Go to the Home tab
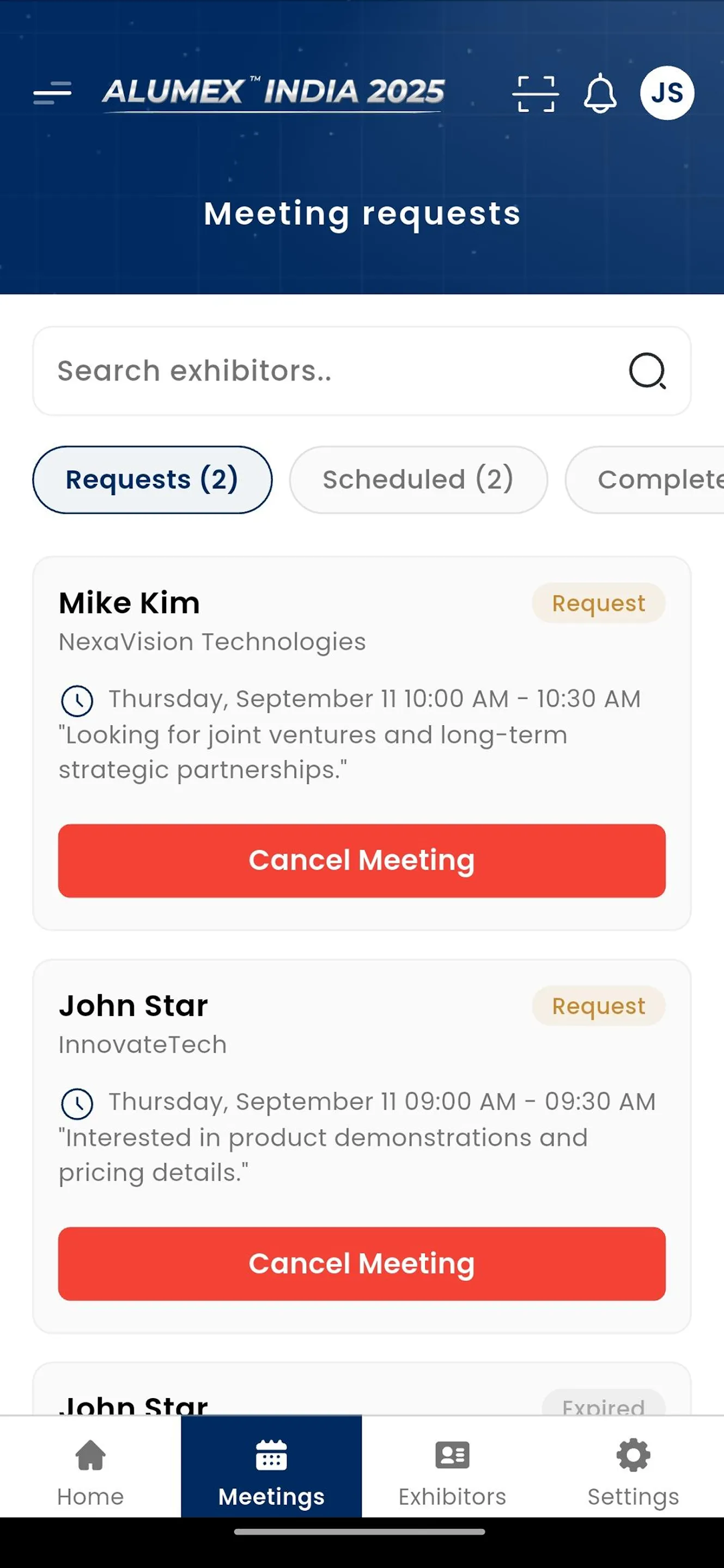The width and height of the screenshot is (724, 1568). (91, 1466)
